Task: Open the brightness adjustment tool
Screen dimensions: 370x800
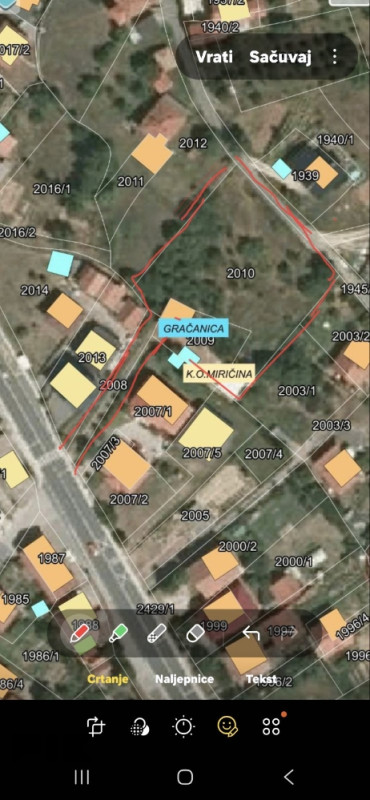Action: click(x=184, y=726)
